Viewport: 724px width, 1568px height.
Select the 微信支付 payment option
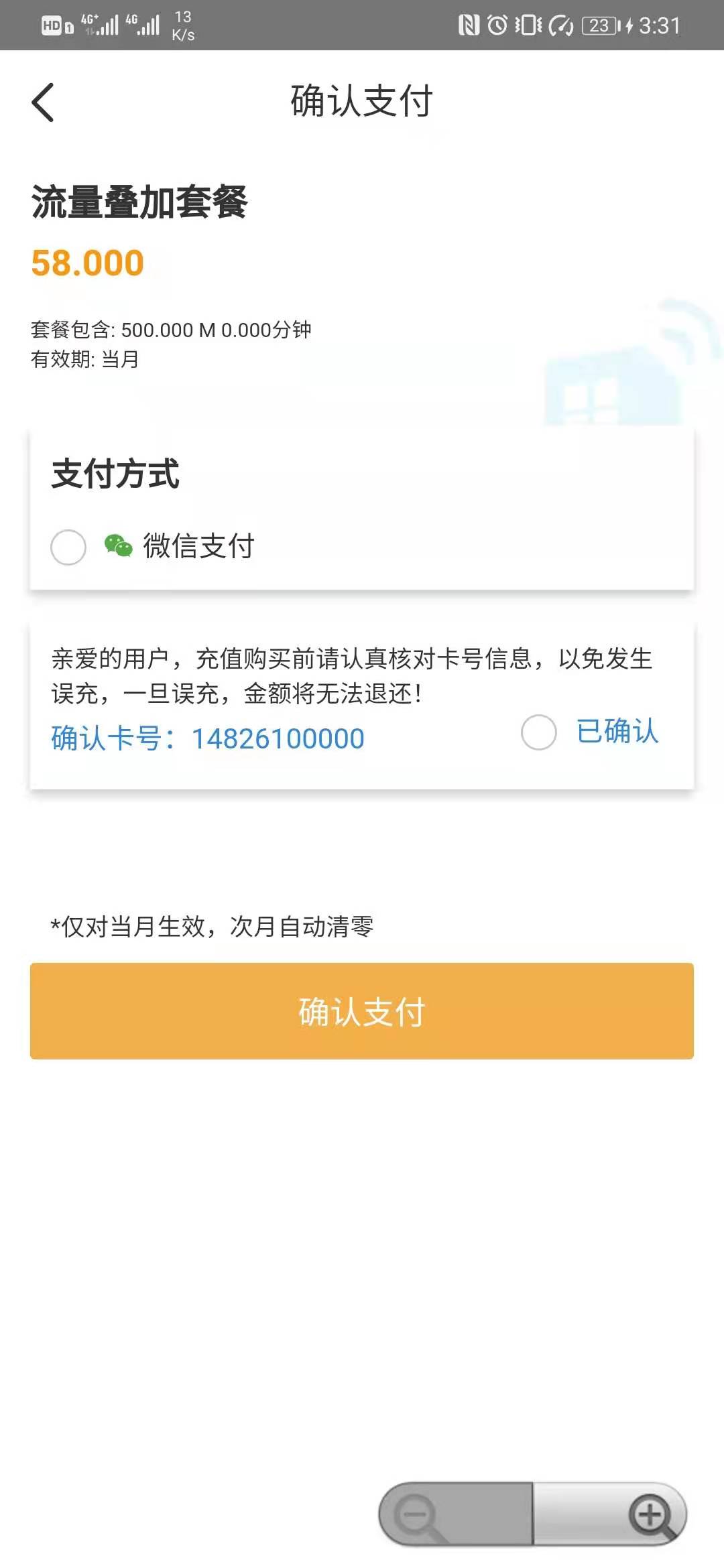[68, 547]
